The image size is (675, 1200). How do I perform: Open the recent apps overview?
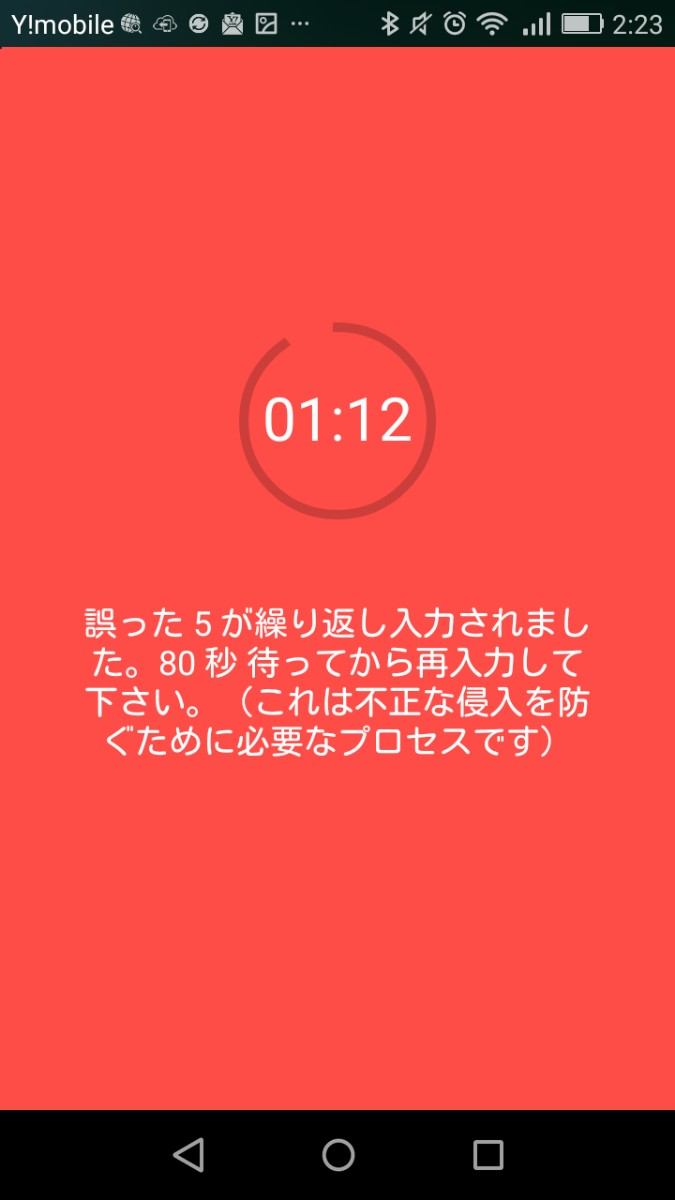pyautogui.click(x=488, y=1155)
